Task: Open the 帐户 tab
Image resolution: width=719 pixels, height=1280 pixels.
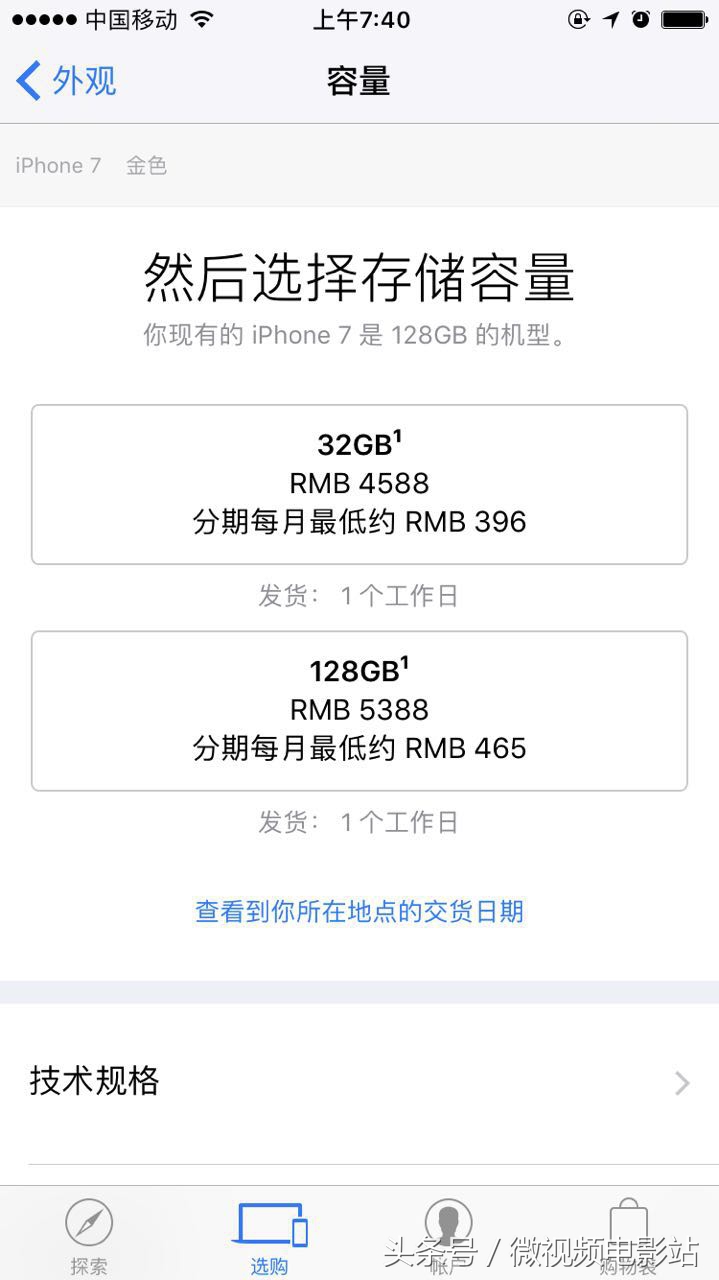Action: point(449,1236)
